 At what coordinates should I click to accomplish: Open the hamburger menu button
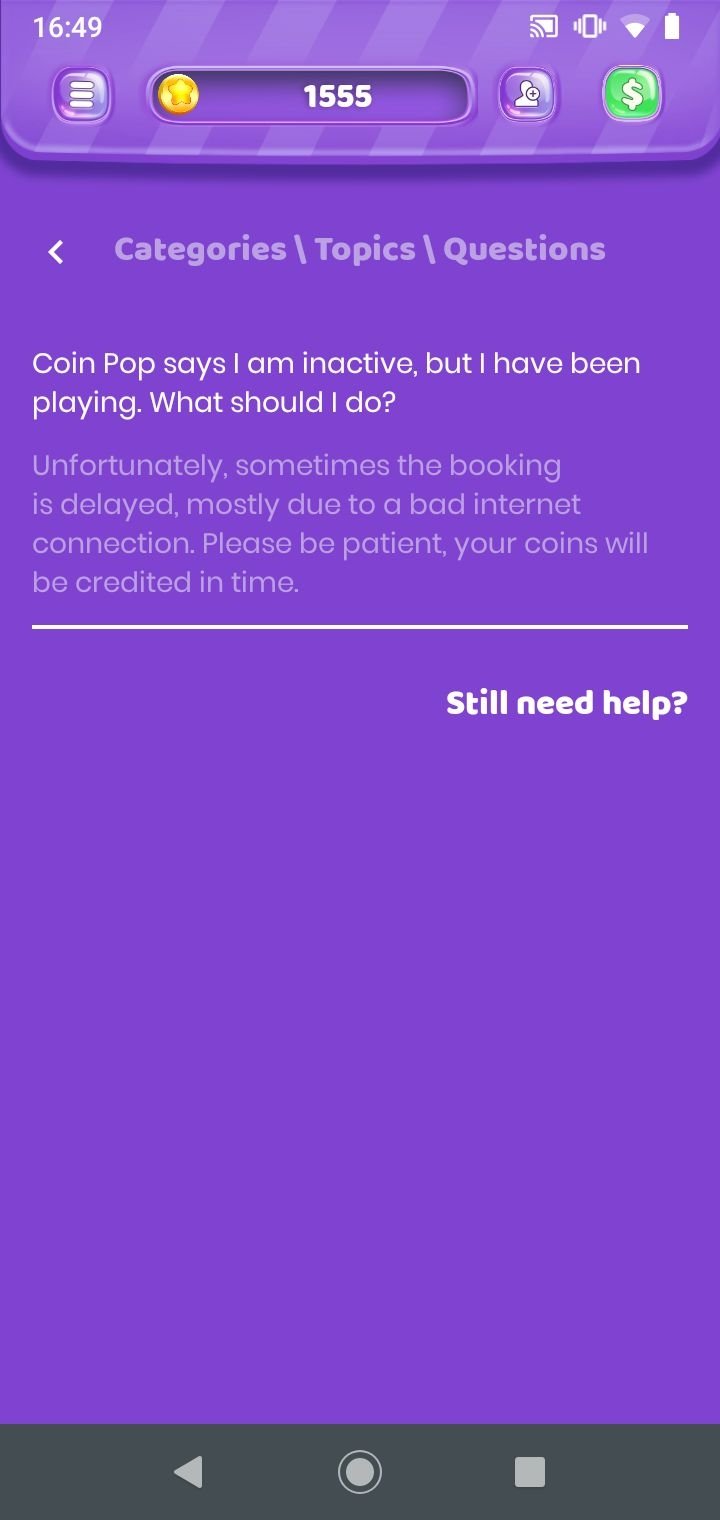point(82,96)
